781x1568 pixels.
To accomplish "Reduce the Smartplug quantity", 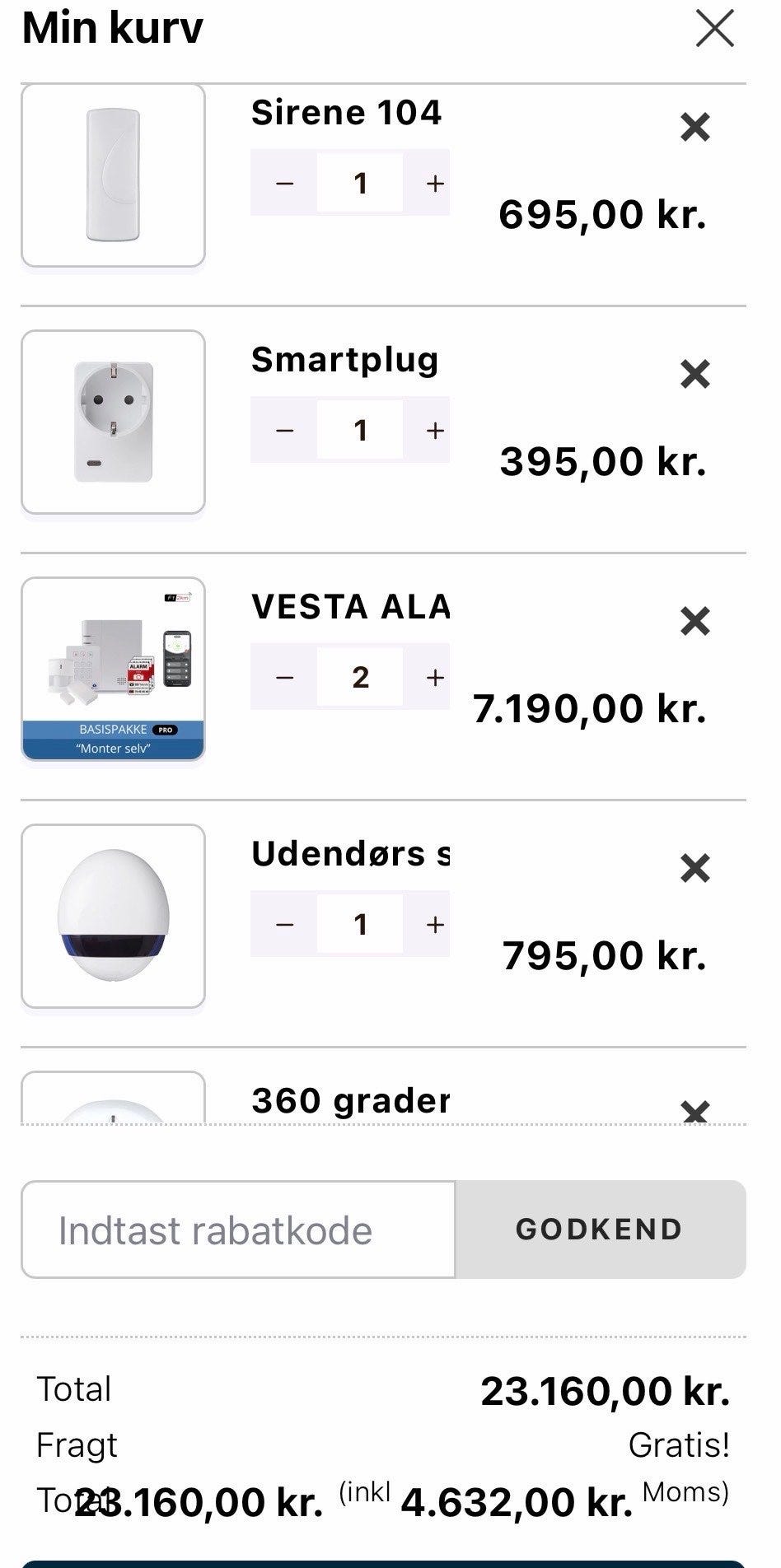I will [x=284, y=430].
